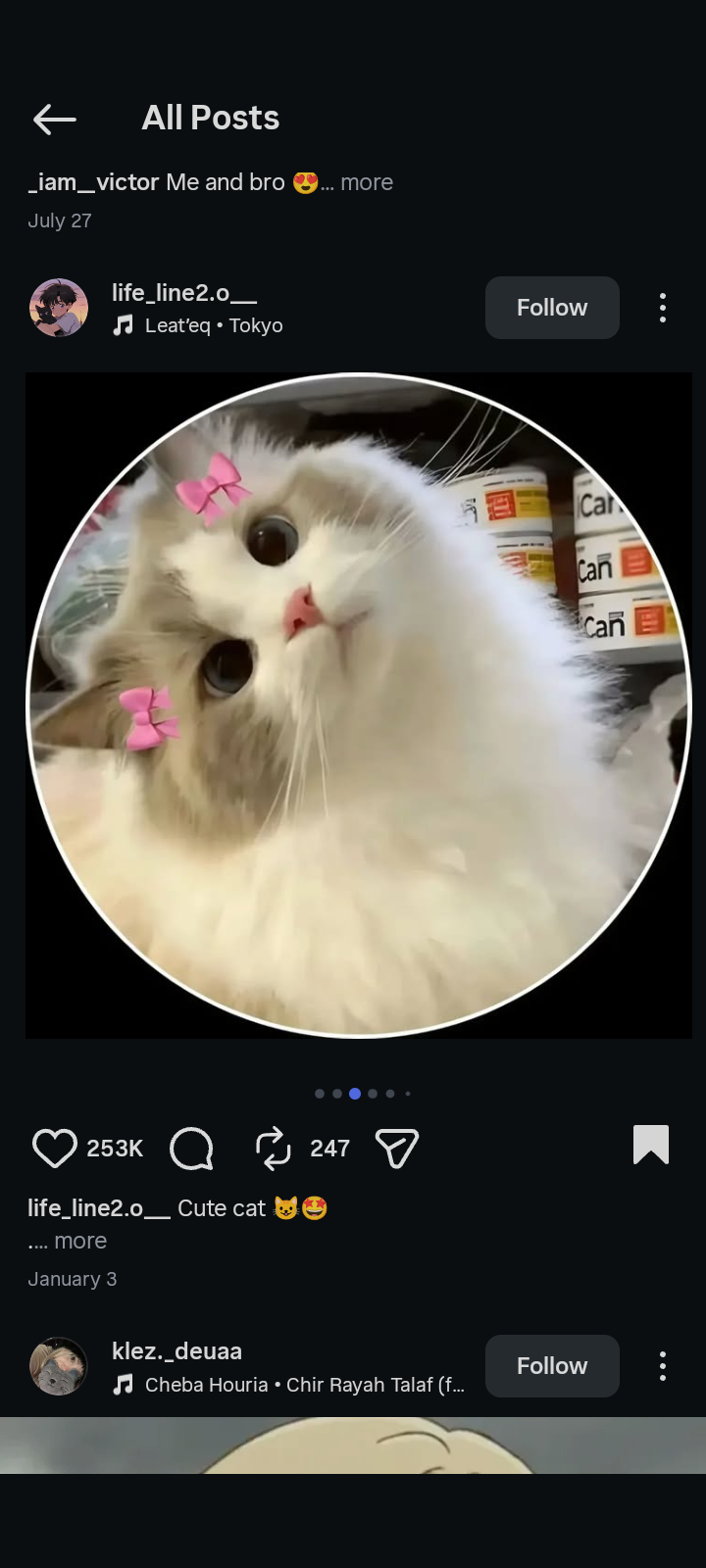Open options menu for life_line2.o__ post
Image resolution: width=706 pixels, height=1568 pixels.
click(663, 308)
